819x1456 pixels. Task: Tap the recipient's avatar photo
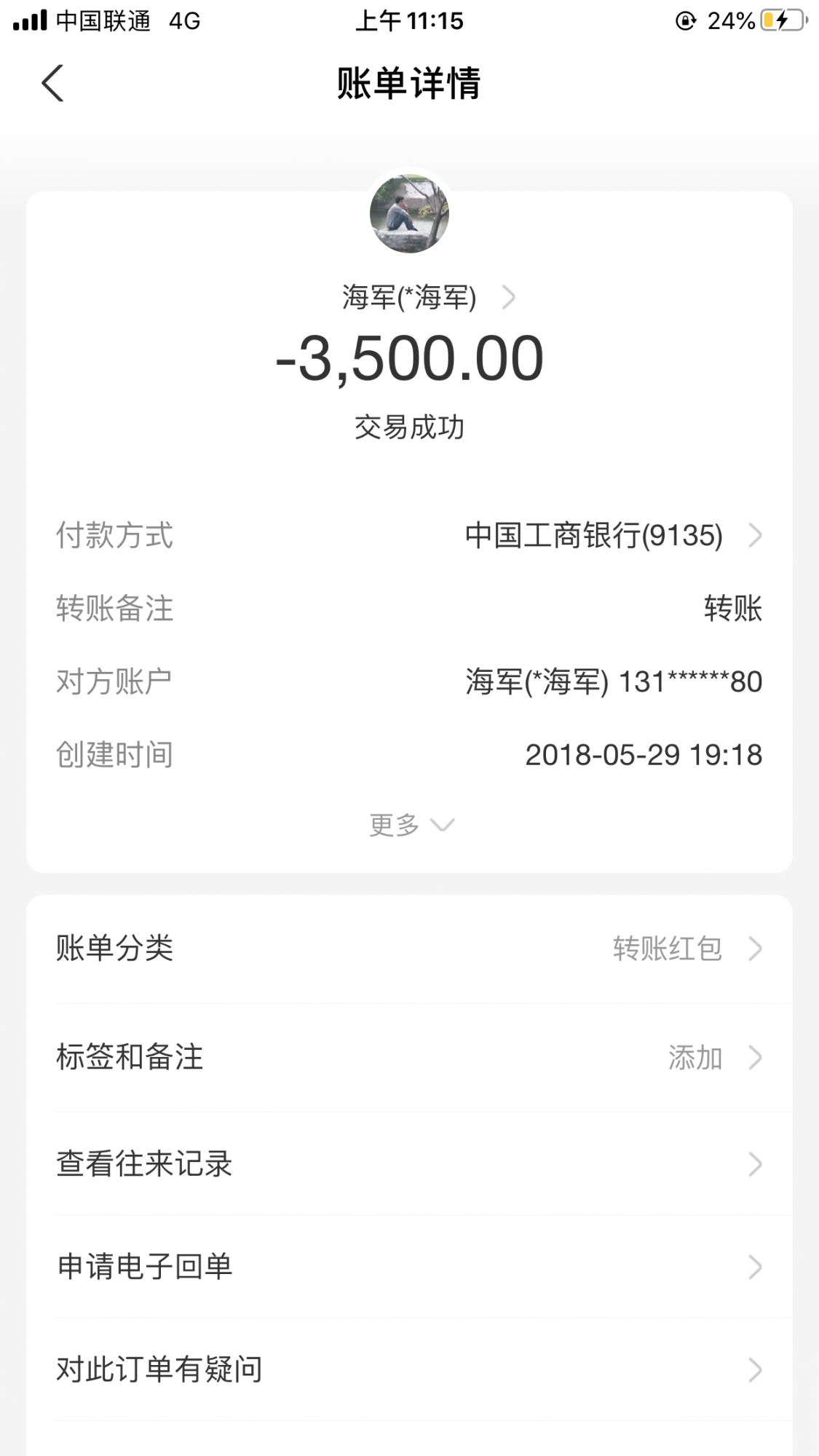[x=409, y=214]
